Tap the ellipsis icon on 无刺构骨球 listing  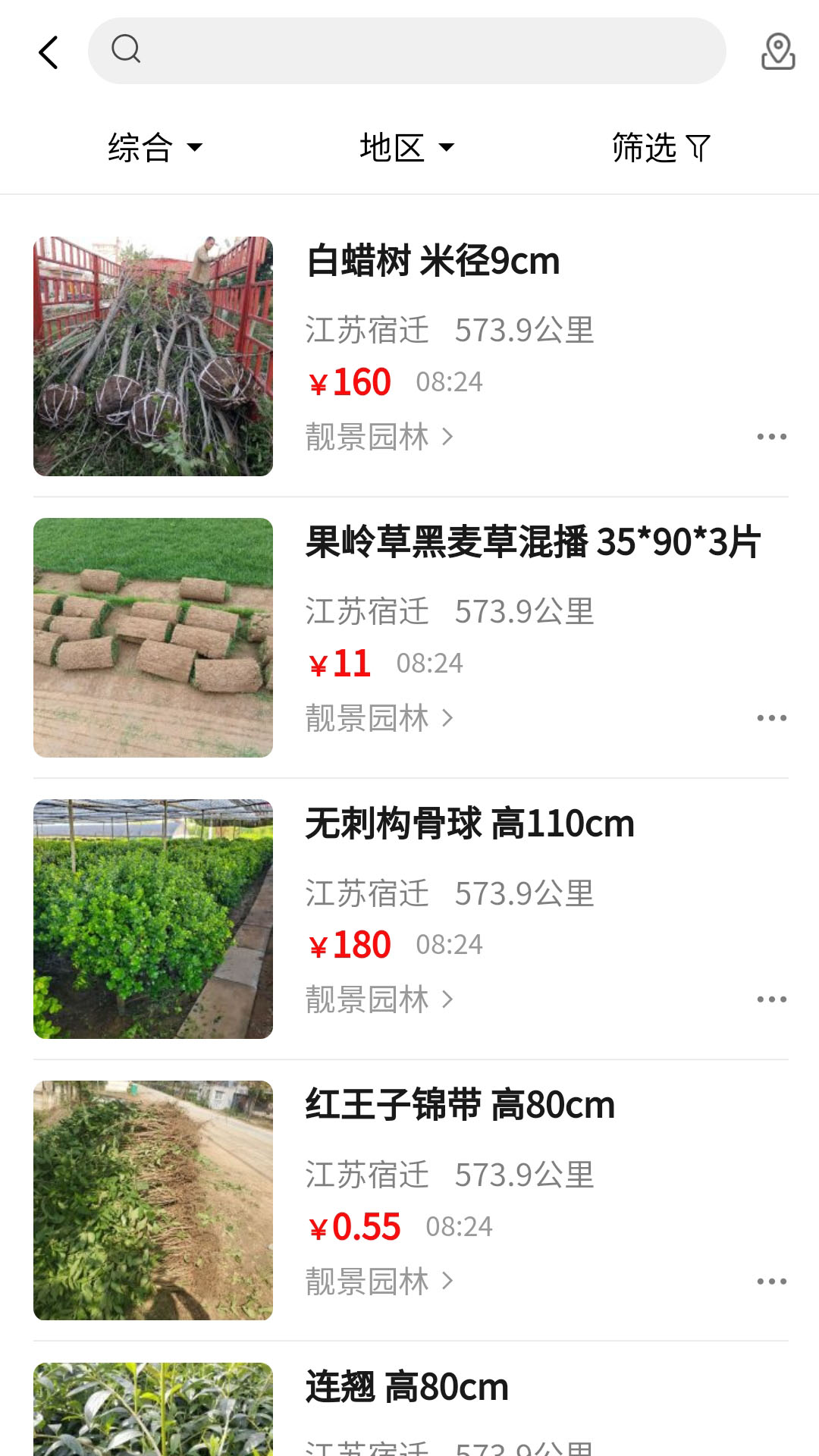[x=772, y=998]
